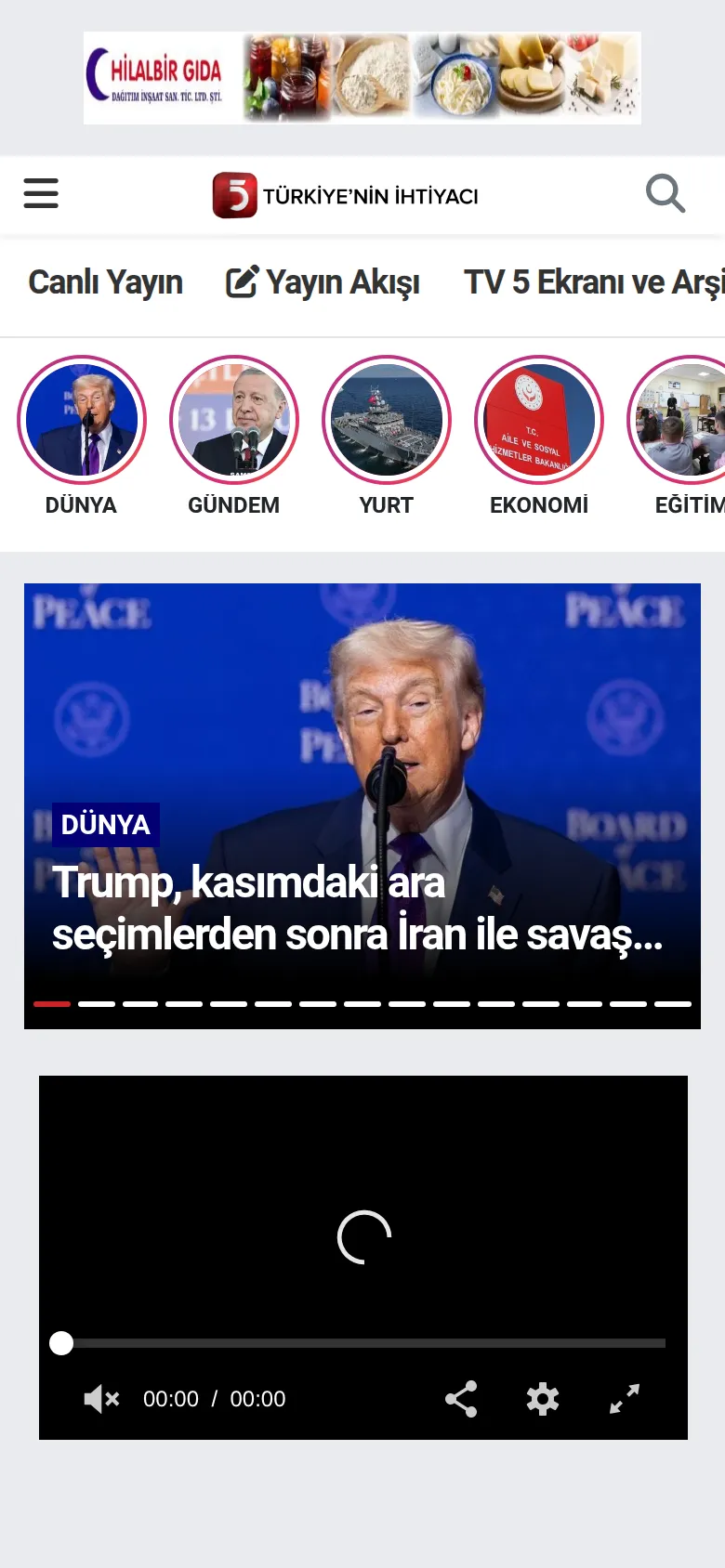Unmute the video player

coord(101,1399)
